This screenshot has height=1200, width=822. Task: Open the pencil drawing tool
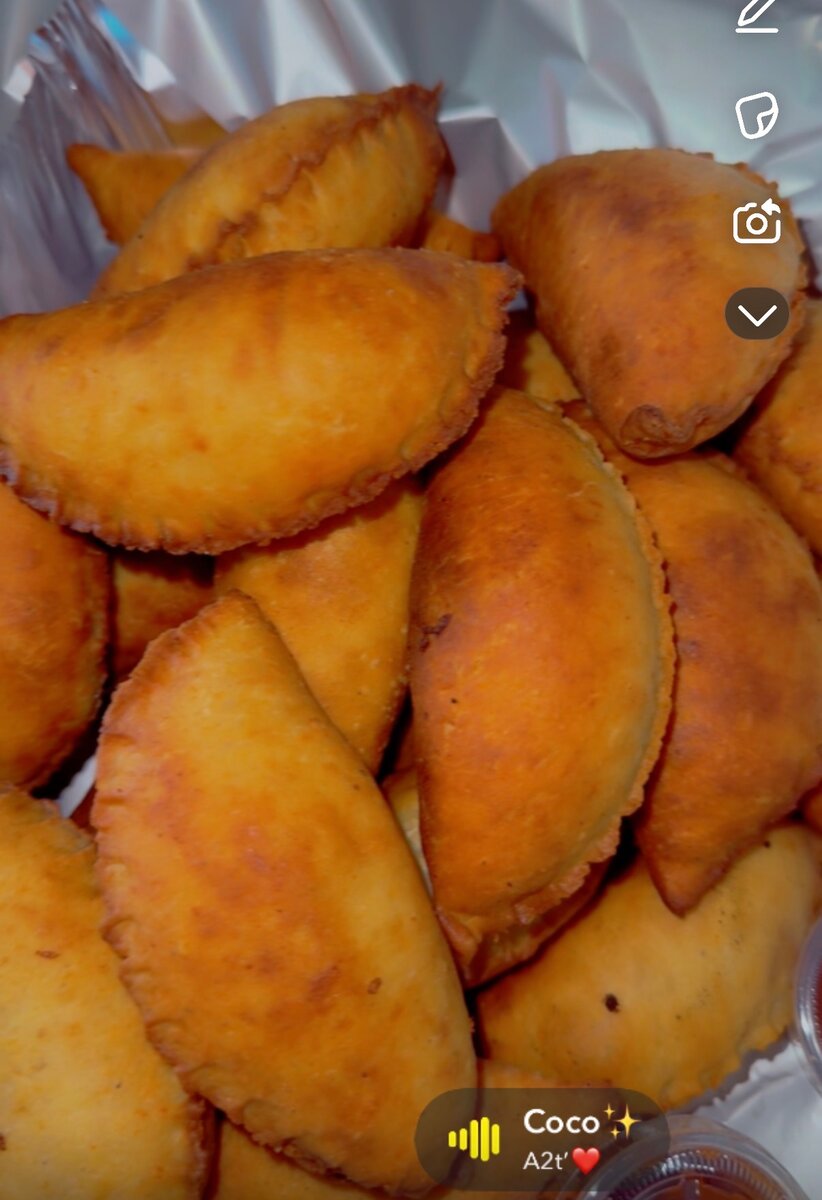pos(757,17)
